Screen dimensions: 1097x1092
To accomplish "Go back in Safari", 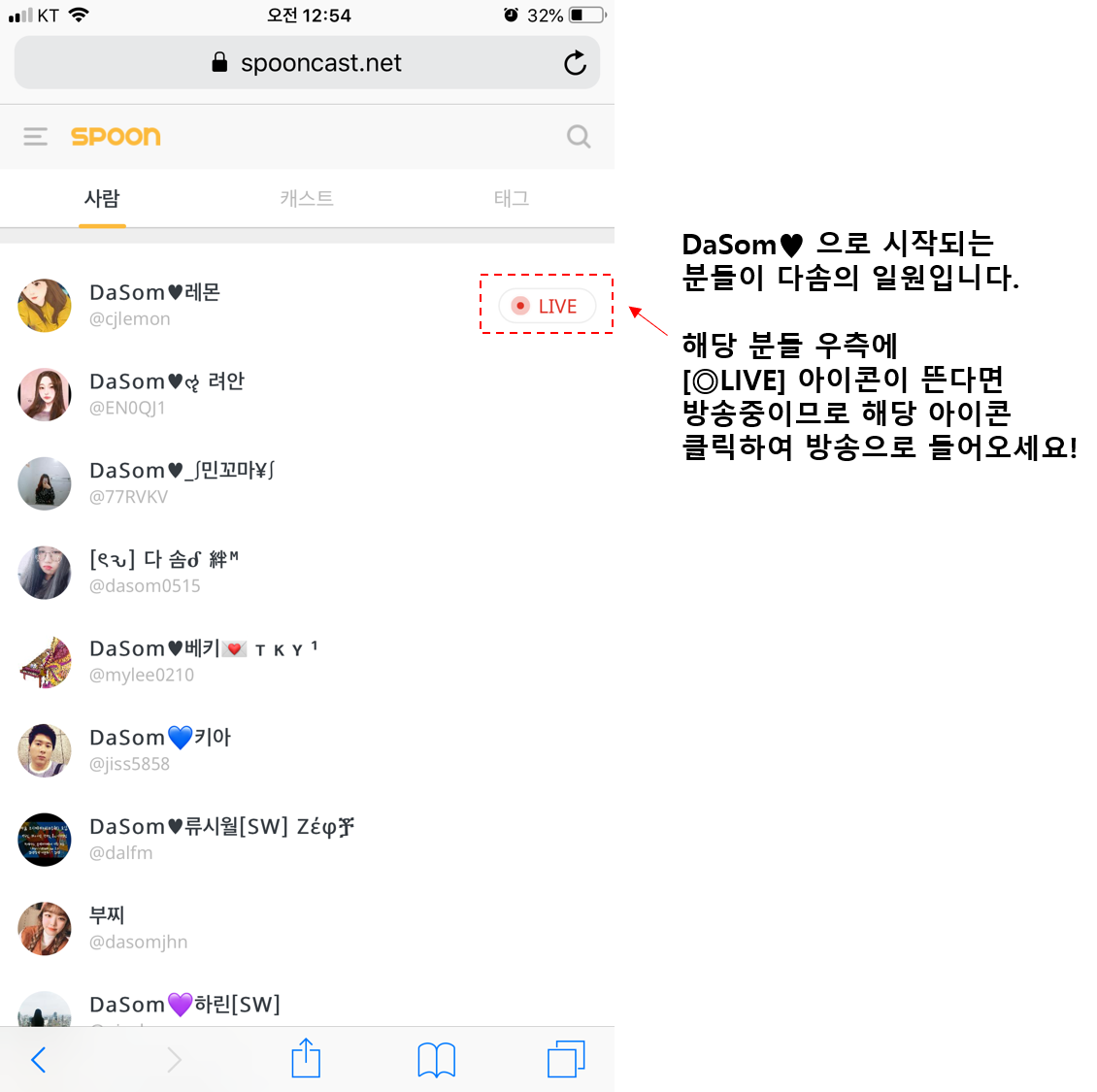I will coord(39,1059).
